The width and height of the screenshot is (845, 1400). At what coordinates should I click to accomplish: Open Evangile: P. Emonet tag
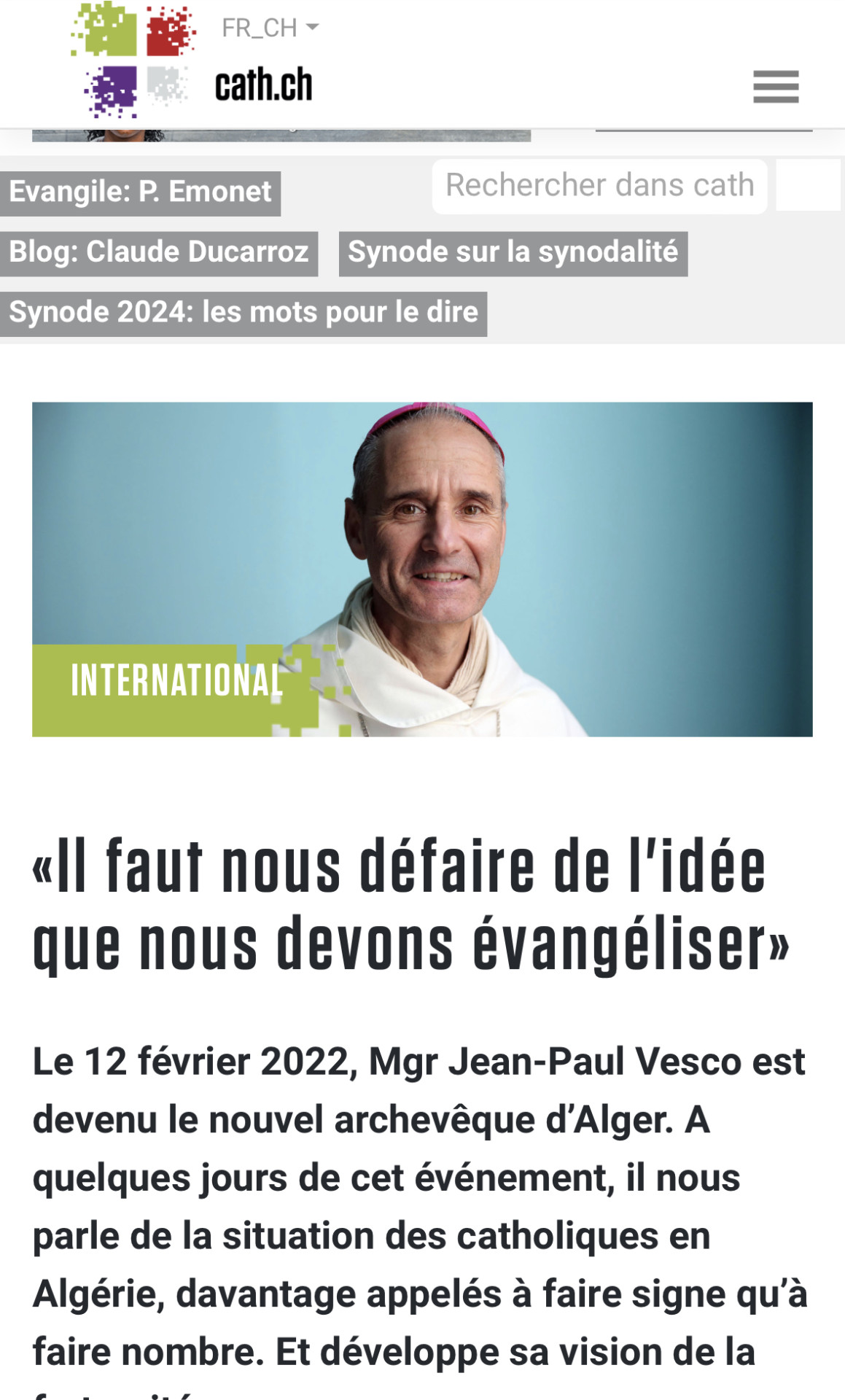140,192
